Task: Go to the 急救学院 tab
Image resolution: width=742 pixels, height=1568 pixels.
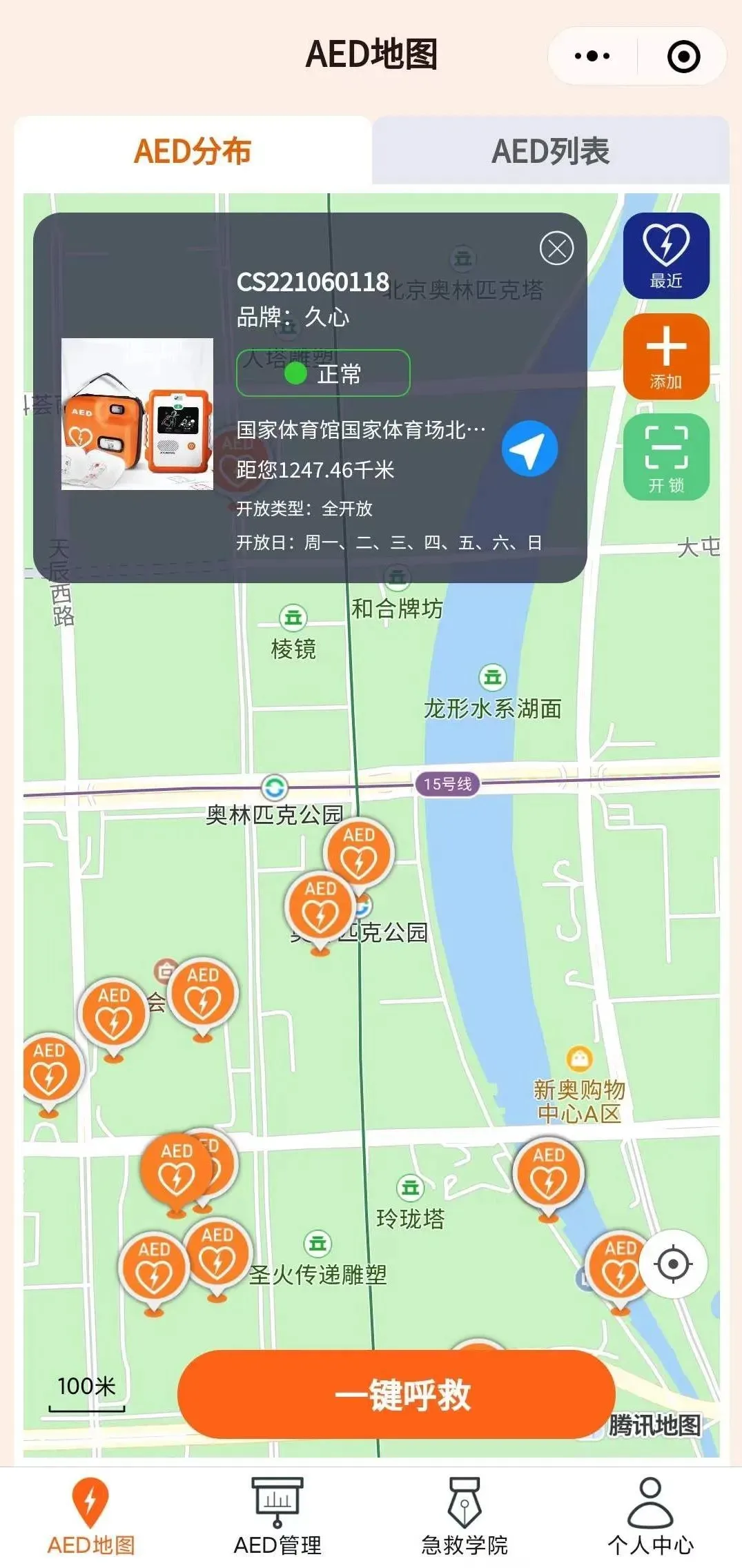Action: [x=464, y=1517]
